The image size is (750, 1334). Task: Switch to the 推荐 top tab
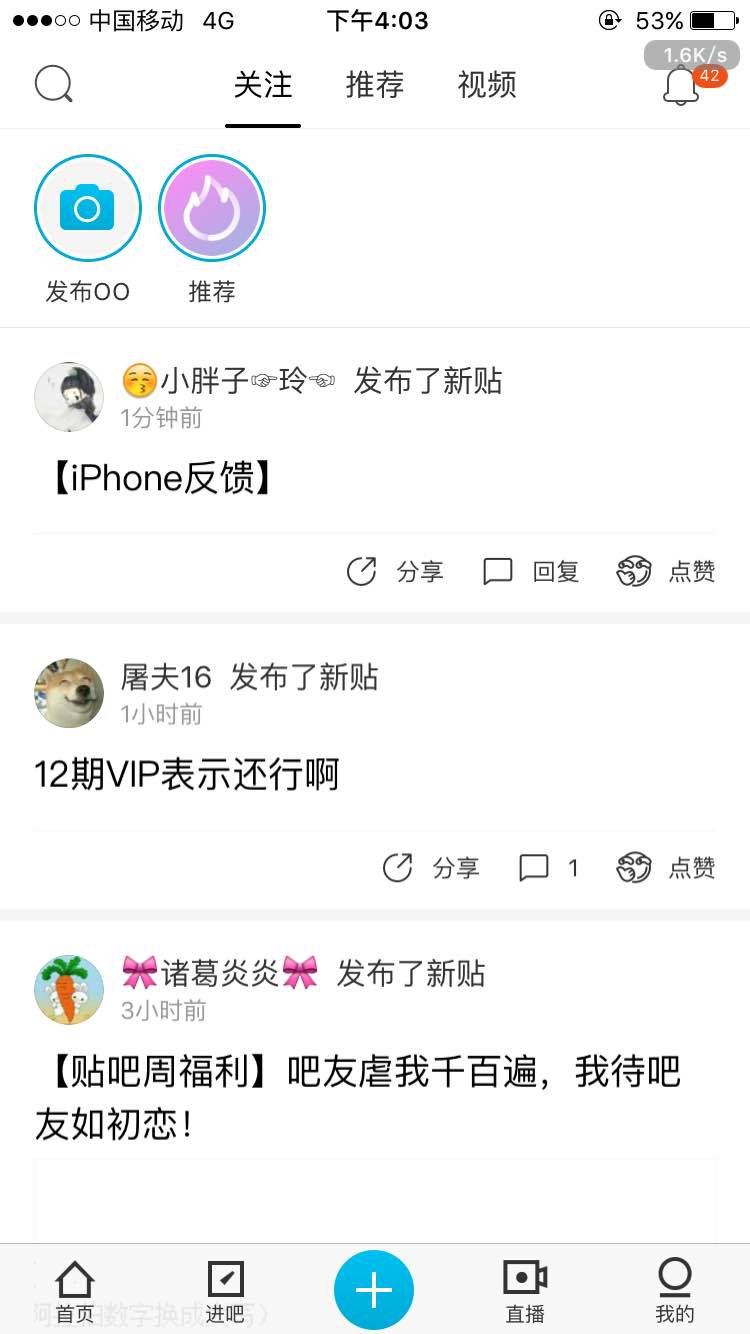(x=375, y=85)
